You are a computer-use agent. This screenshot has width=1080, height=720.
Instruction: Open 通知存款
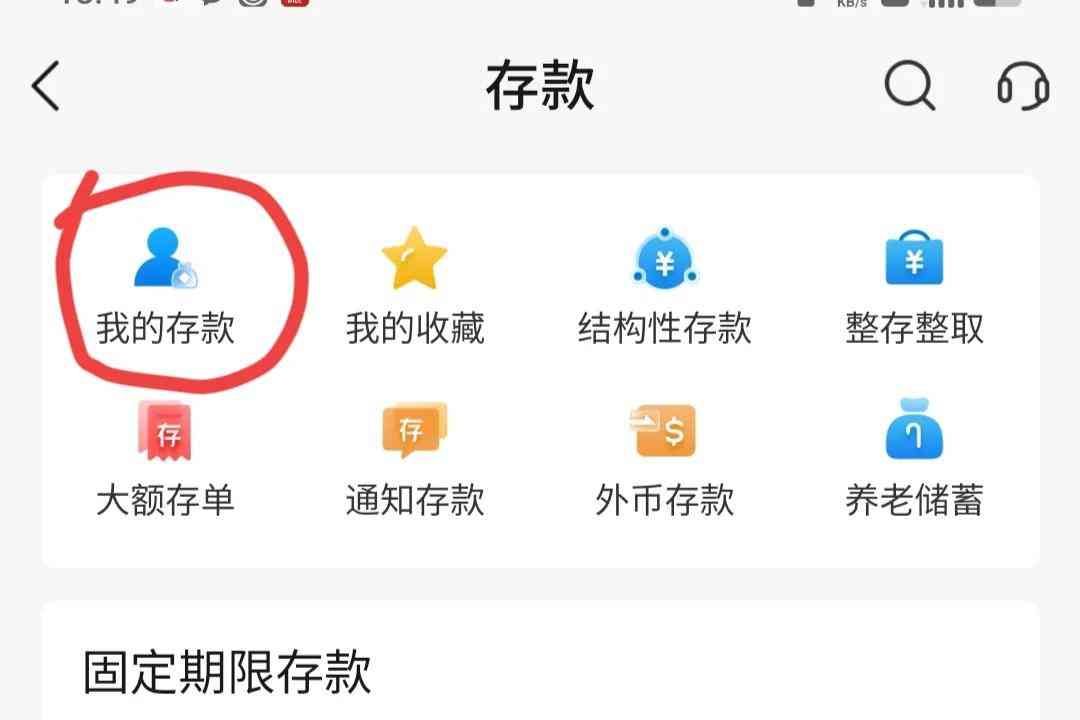tap(415, 458)
